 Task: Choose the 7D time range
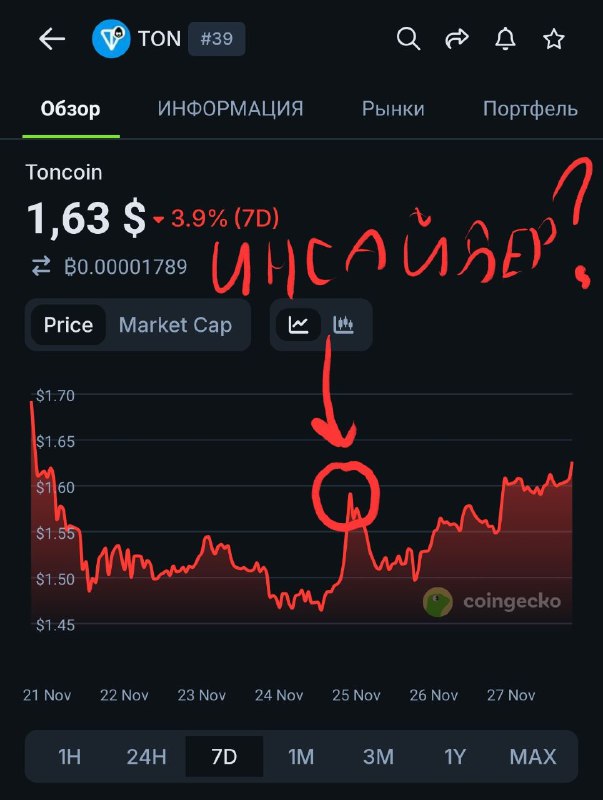[224, 756]
